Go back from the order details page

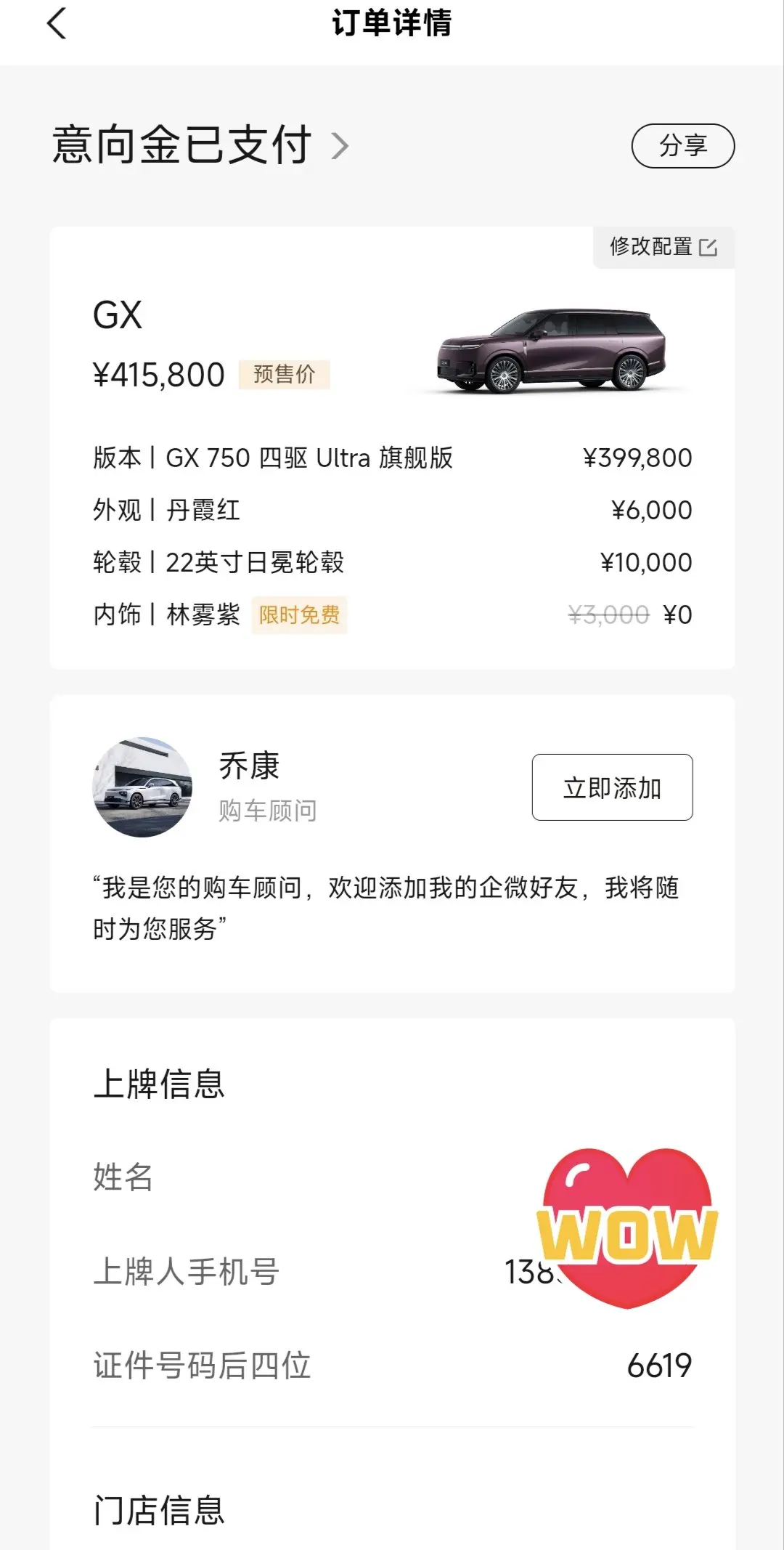pyautogui.click(x=57, y=23)
